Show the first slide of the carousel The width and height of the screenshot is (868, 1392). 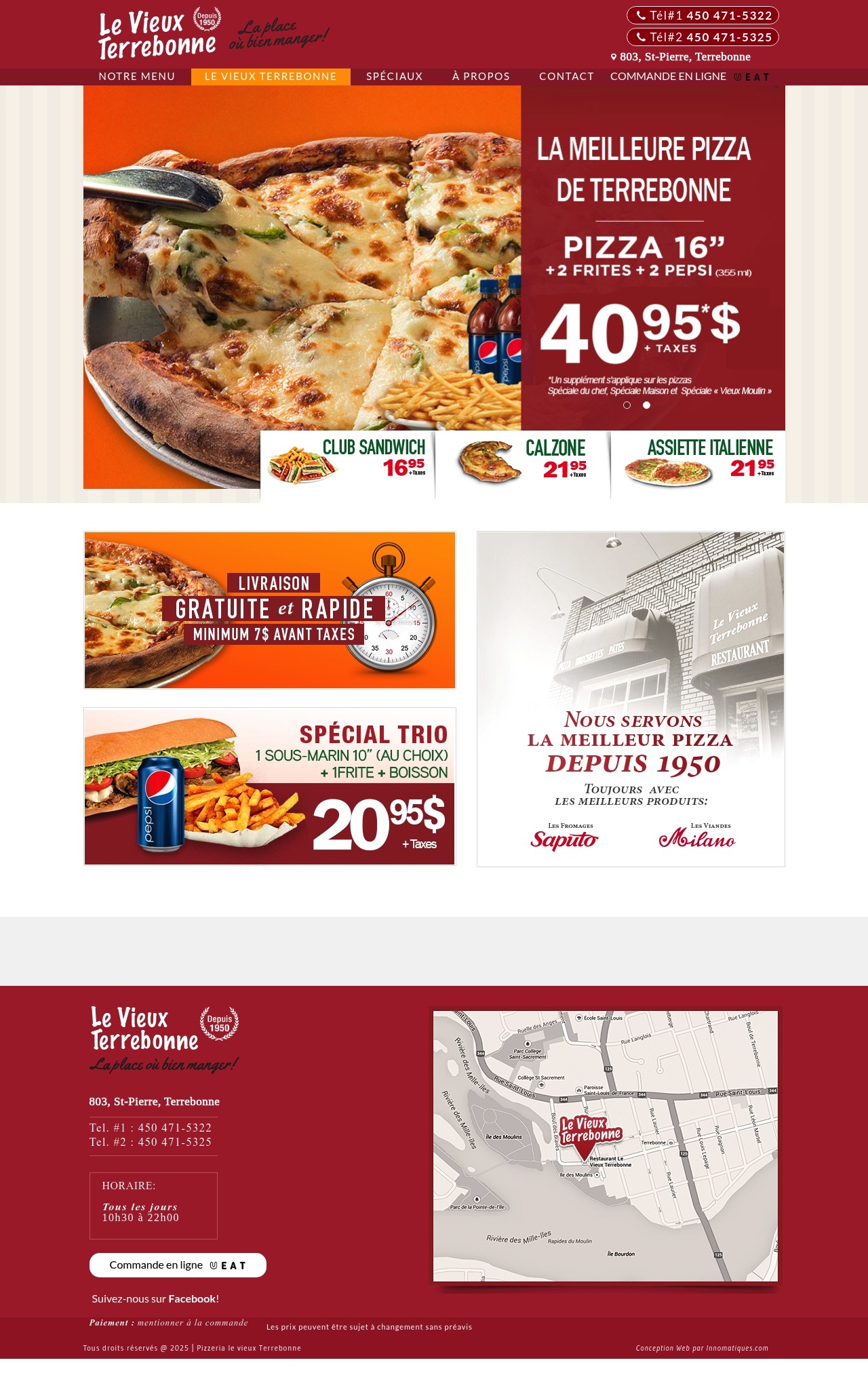click(627, 405)
